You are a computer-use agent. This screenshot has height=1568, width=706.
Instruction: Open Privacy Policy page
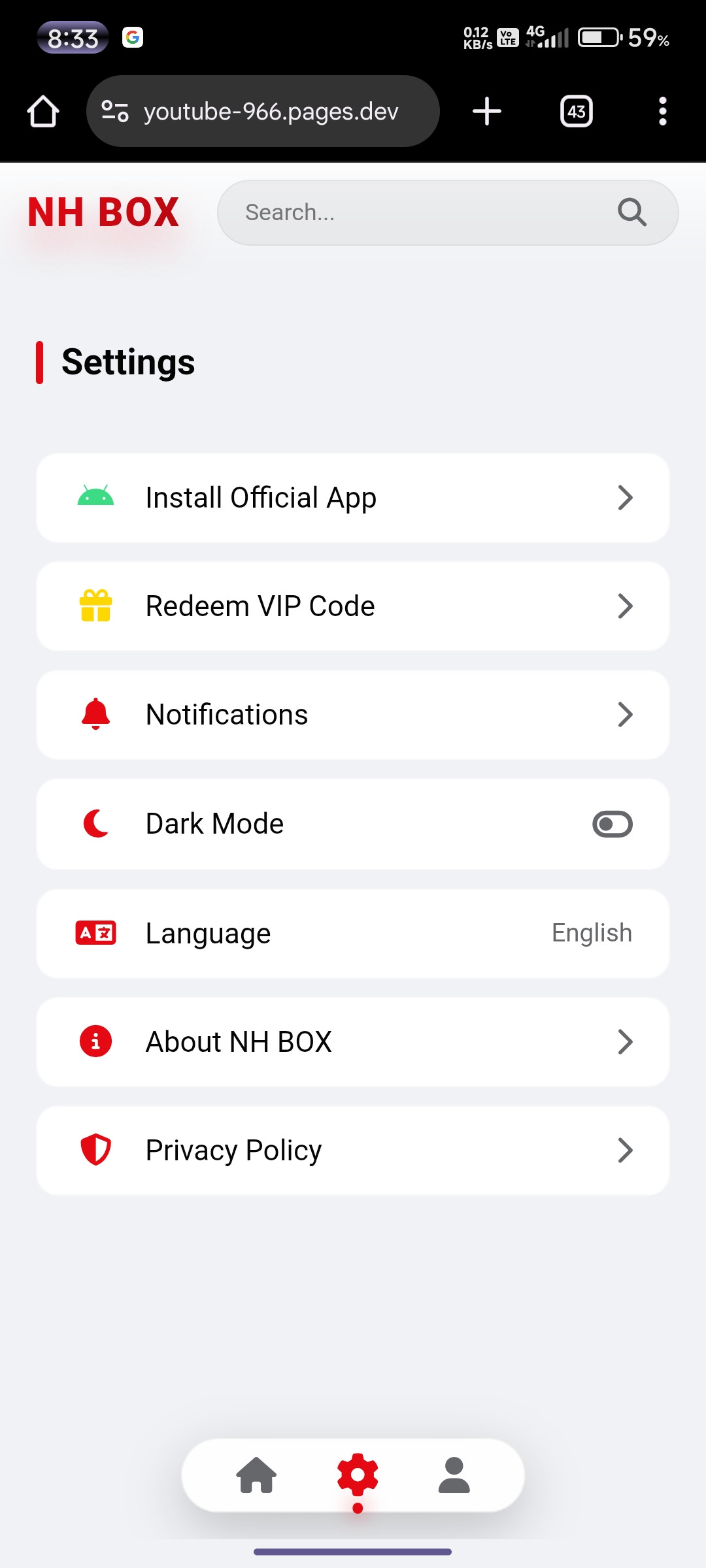pyautogui.click(x=353, y=1150)
